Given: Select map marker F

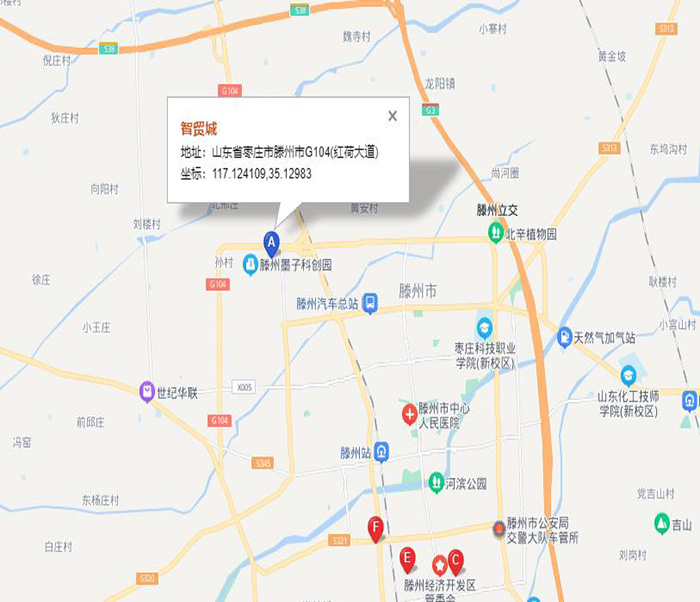Looking at the screenshot, I should pos(376,527).
